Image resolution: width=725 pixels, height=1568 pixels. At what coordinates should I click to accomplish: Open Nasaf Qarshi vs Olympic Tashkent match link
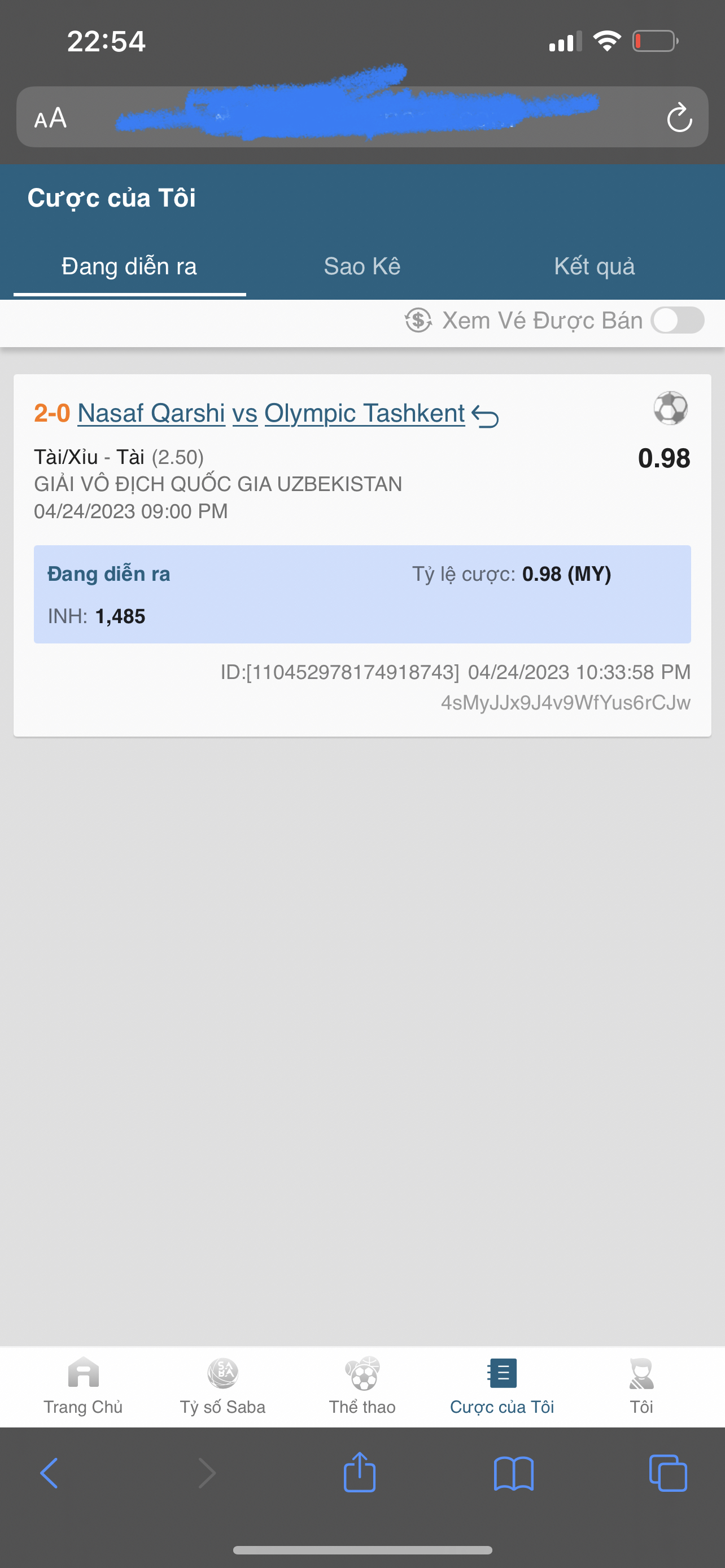click(x=271, y=413)
